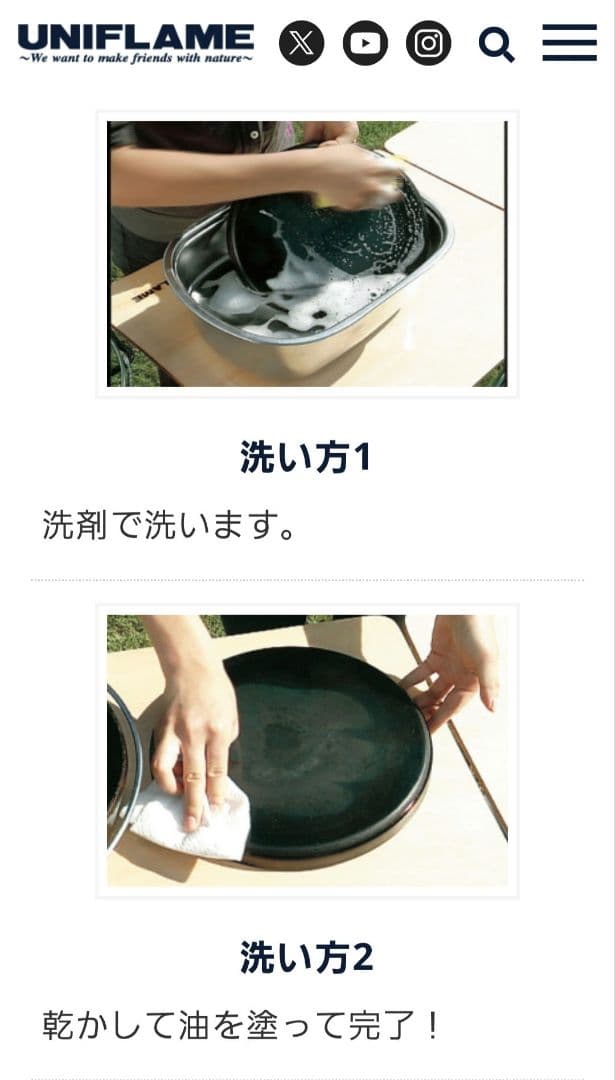Open the UNIFLAME Instagram page
Image resolution: width=615 pixels, height=1080 pixels.
coord(428,43)
